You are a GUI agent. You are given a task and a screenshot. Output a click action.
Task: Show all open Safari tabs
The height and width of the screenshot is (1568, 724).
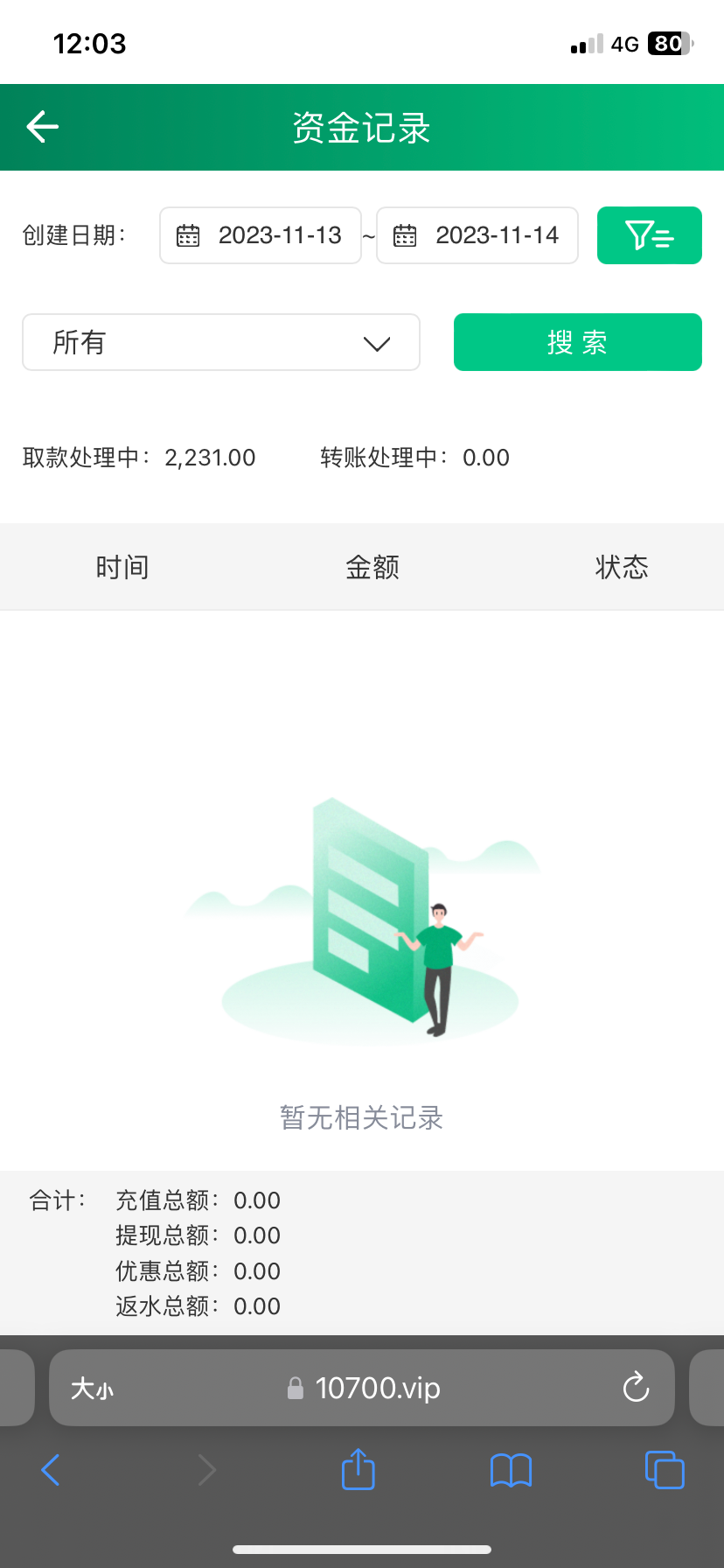[665, 1470]
